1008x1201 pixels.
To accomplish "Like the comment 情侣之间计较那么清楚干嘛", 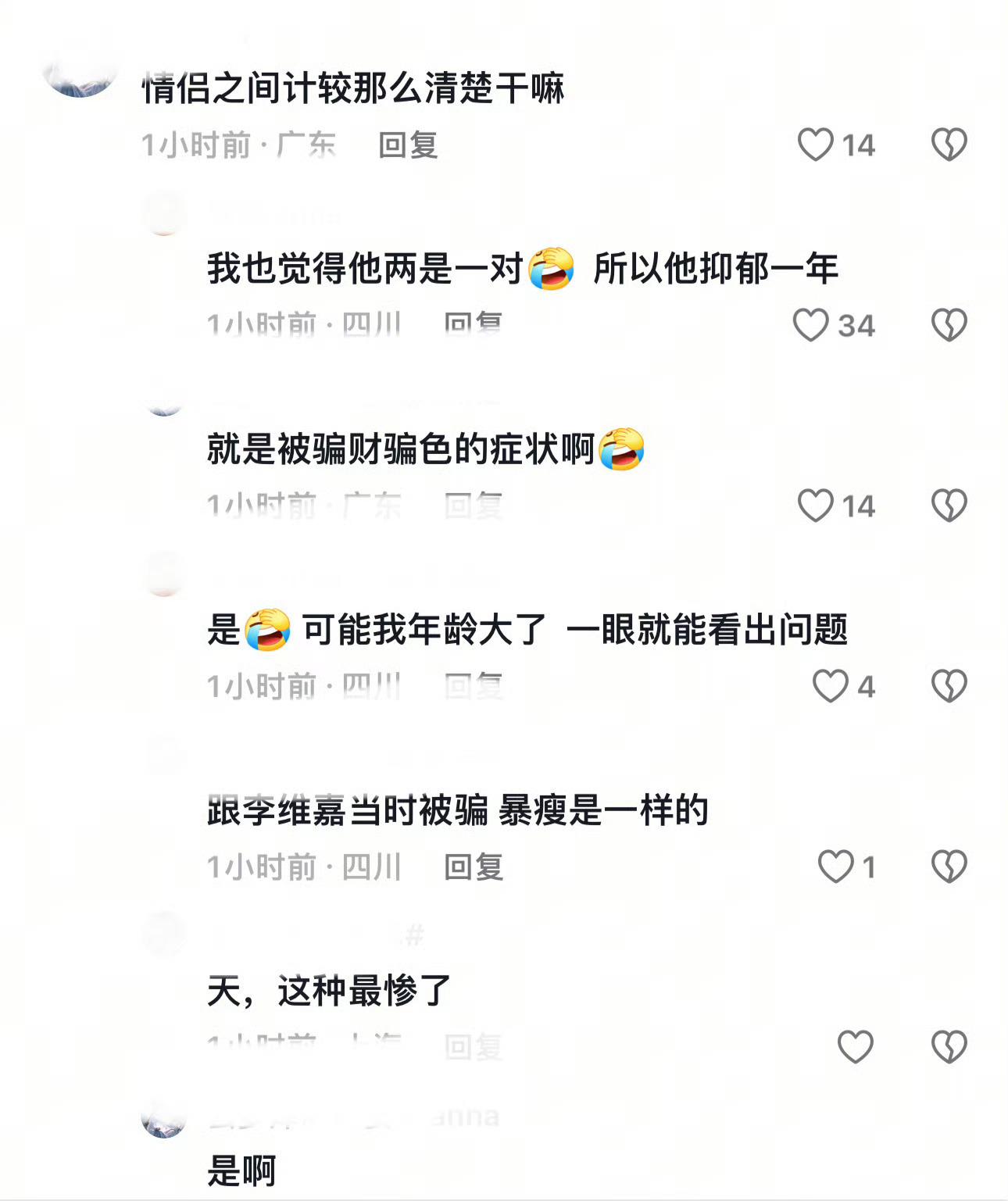I will click(815, 145).
